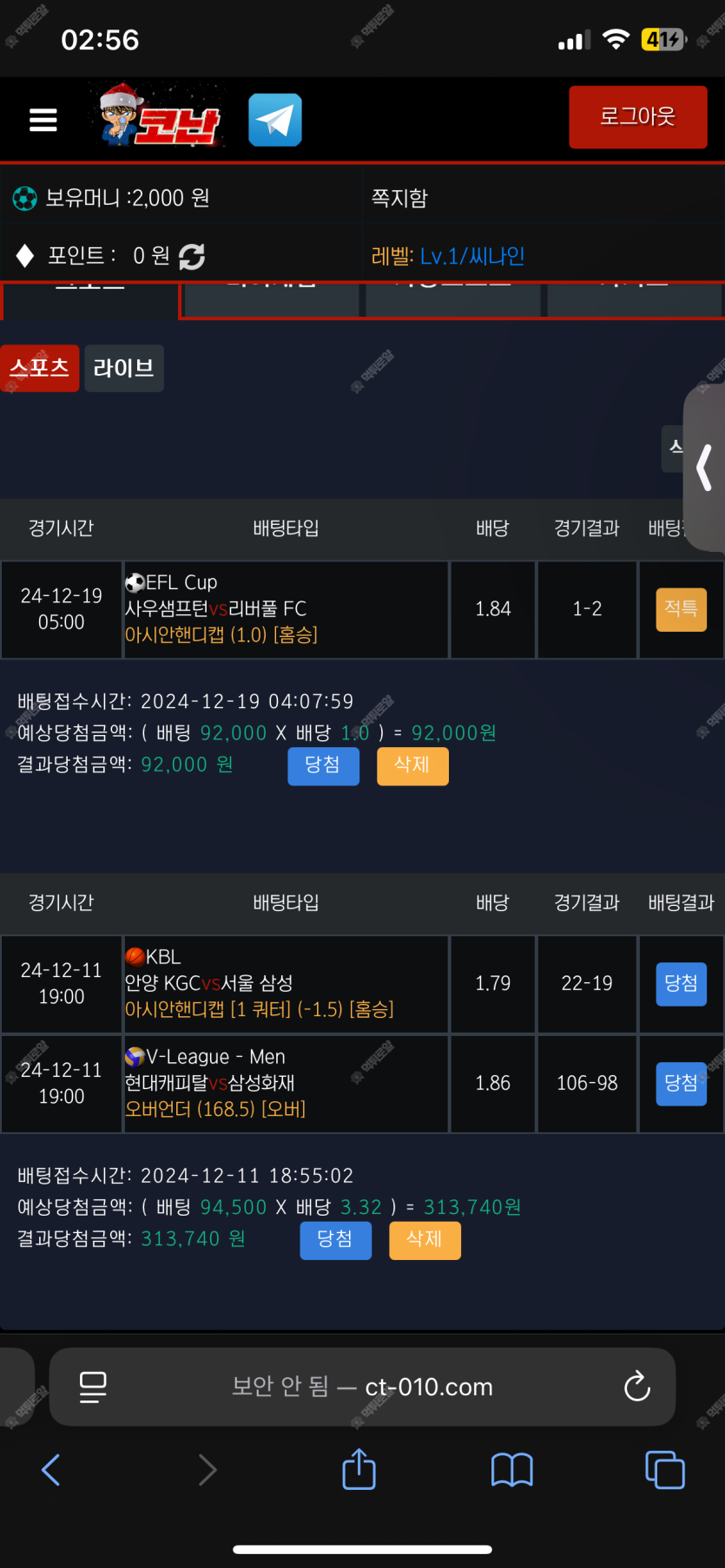
Task: Open the Telegram link icon
Action: [x=275, y=120]
